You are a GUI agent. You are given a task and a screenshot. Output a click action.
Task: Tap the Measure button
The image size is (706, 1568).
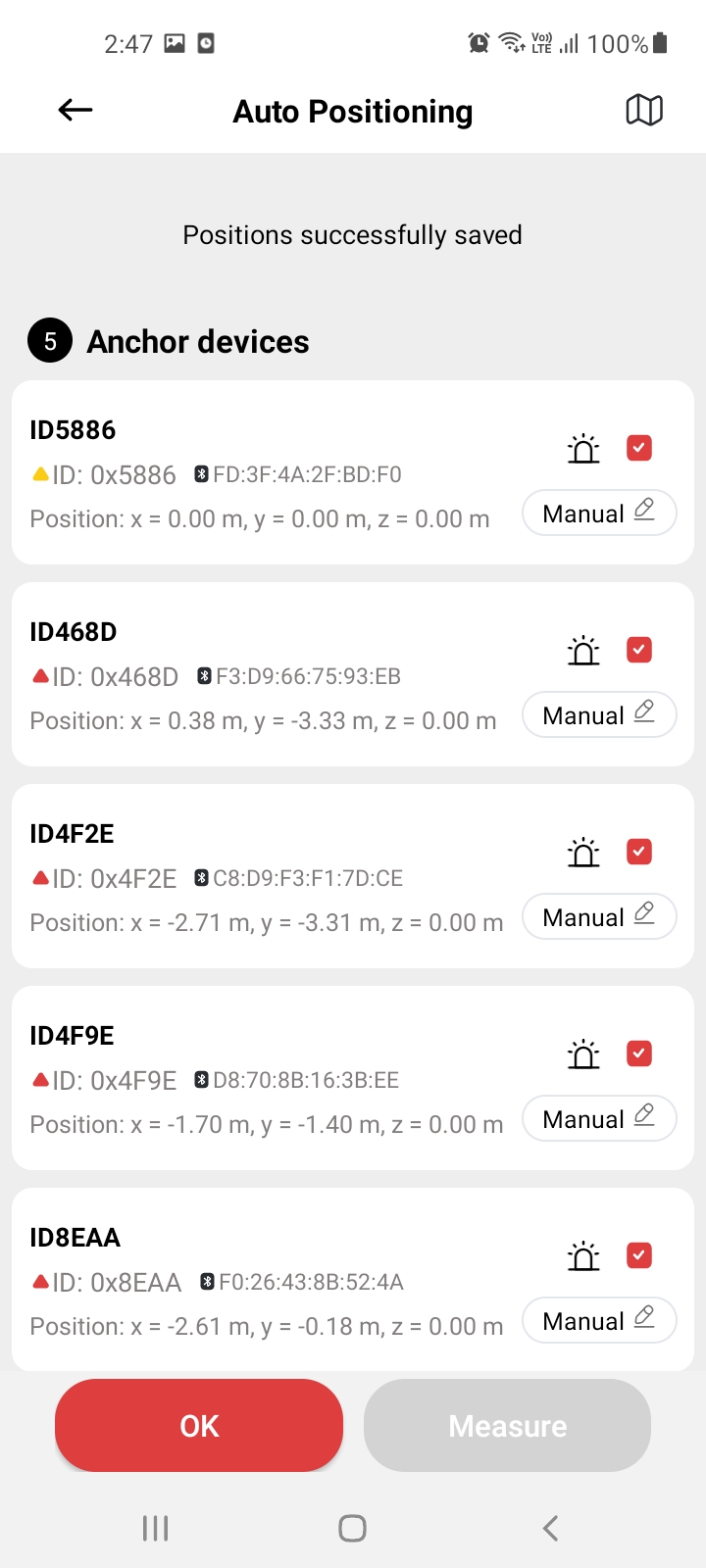tap(507, 1425)
